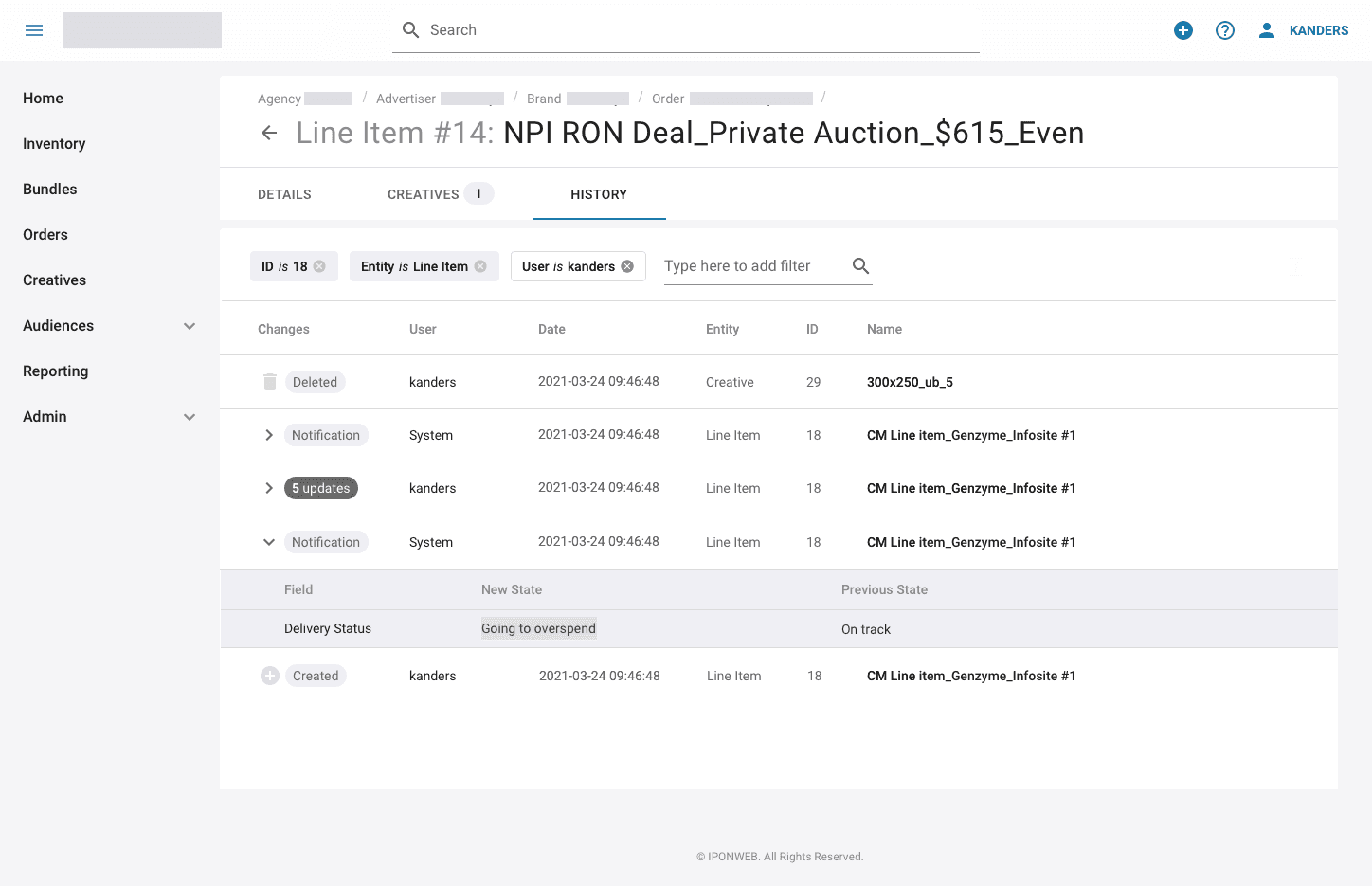Open the KANDERS user account menu
1372x886 pixels.
coord(1303,30)
